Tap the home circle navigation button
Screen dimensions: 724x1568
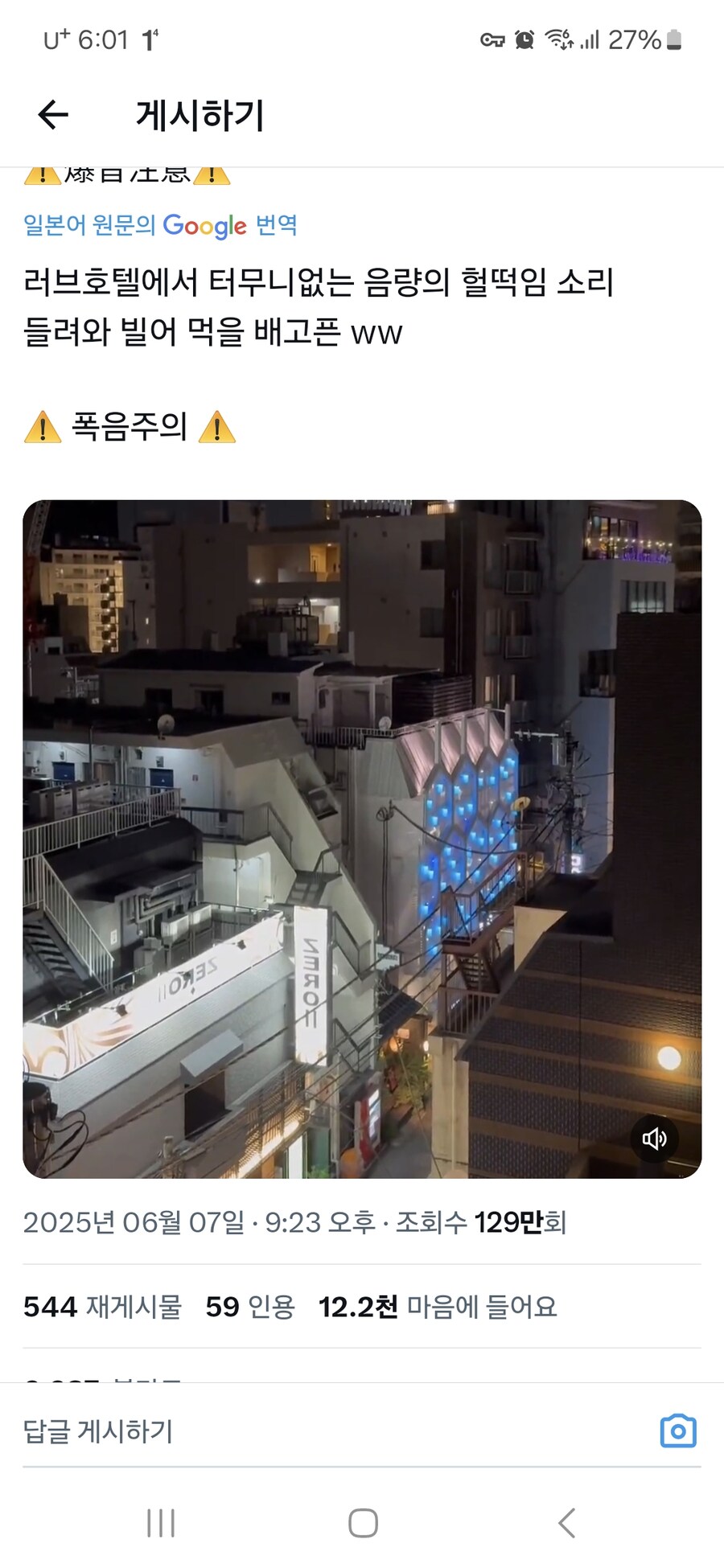click(364, 1522)
